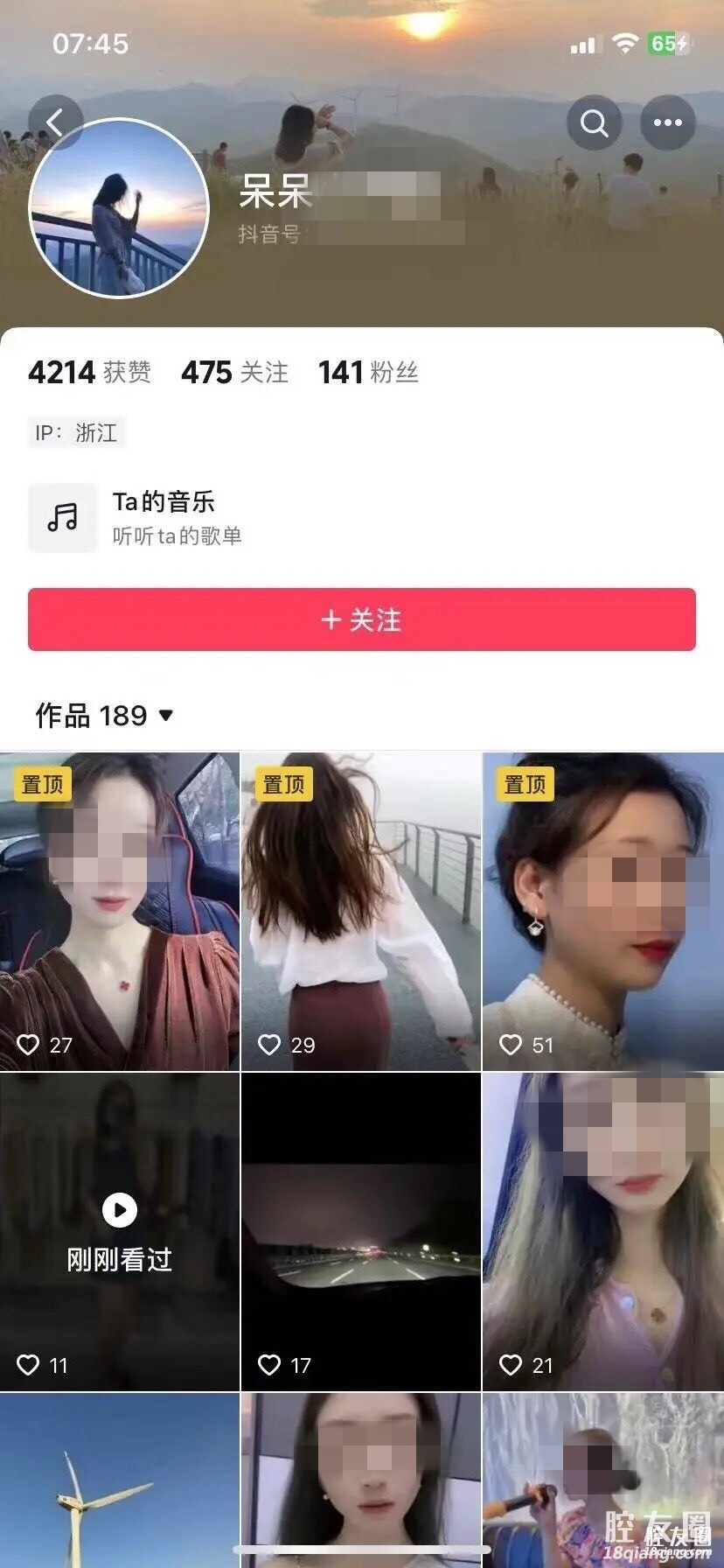The width and height of the screenshot is (724, 1568).
Task: View the 475 关注 following list
Action: coord(234,373)
